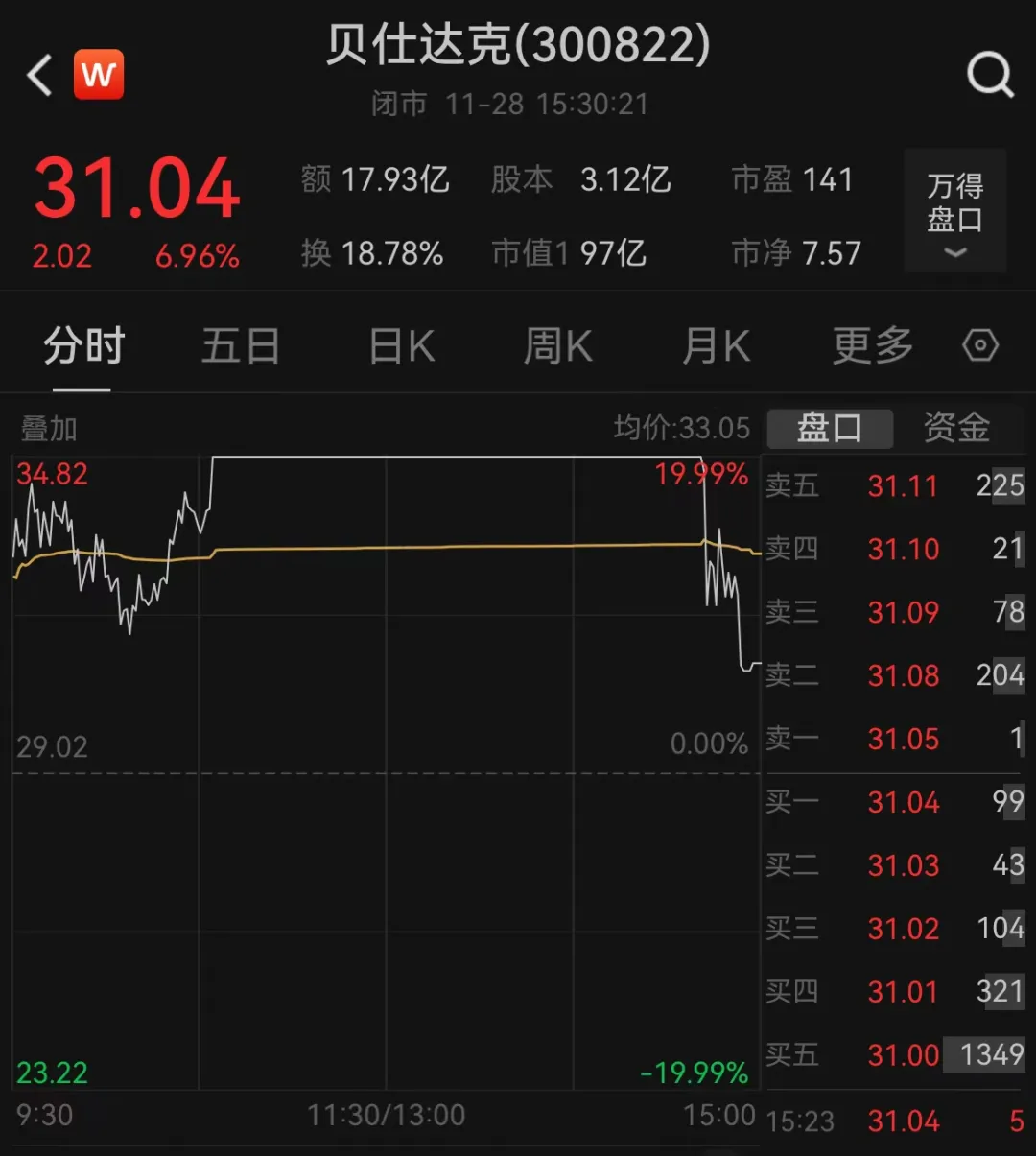
Task: Tap the 叠加 overlay option
Action: tap(49, 429)
